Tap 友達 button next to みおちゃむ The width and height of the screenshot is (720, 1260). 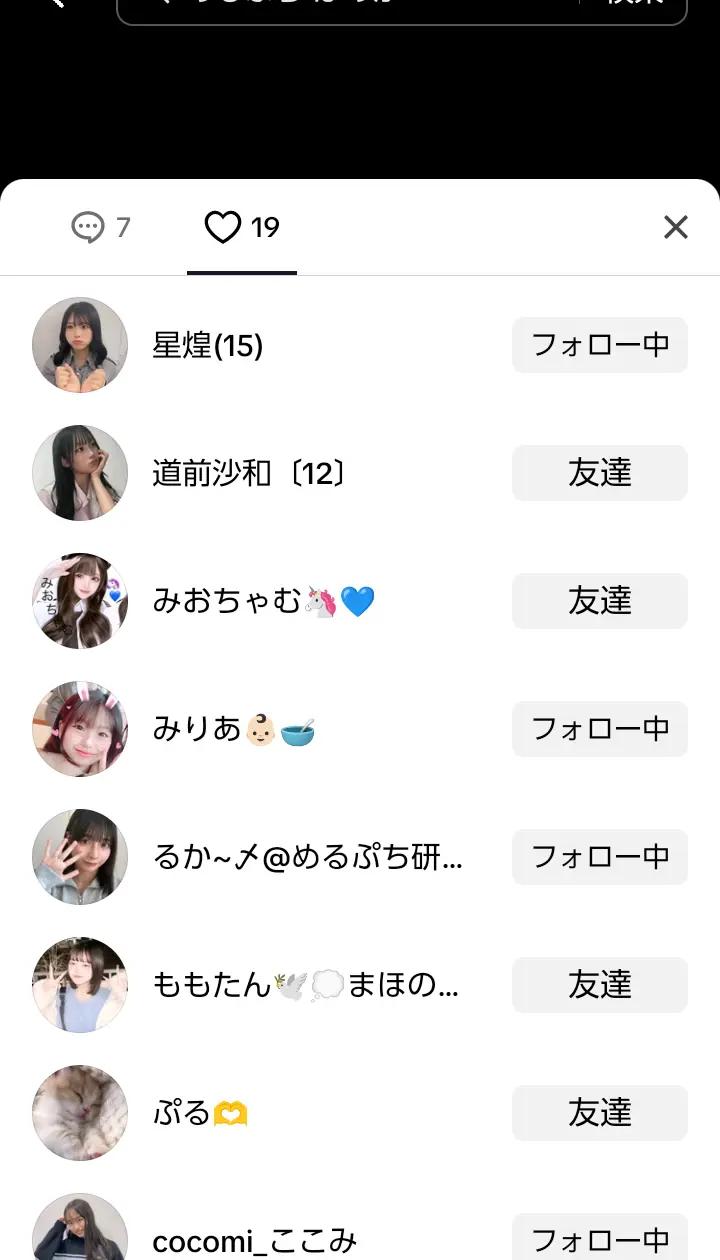click(600, 601)
